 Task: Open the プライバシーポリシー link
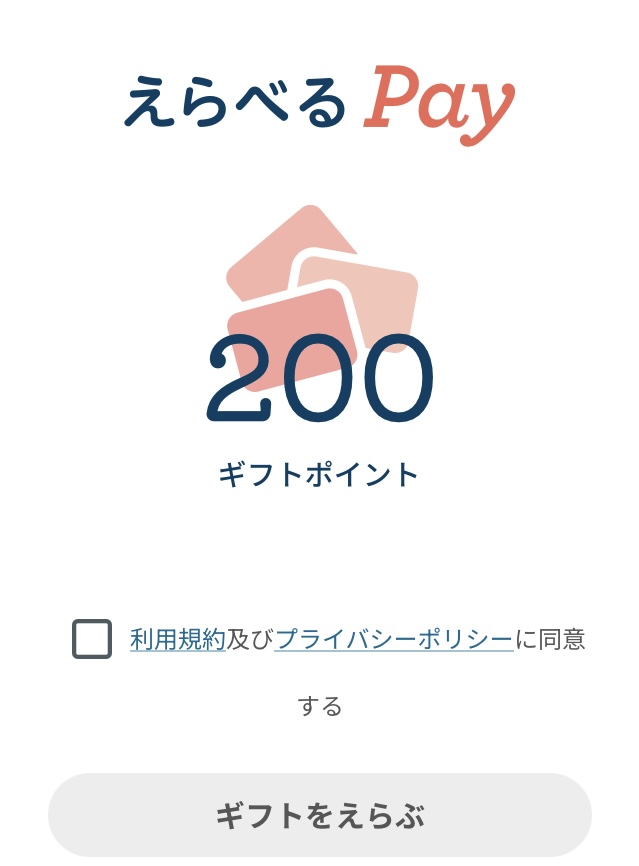click(394, 640)
